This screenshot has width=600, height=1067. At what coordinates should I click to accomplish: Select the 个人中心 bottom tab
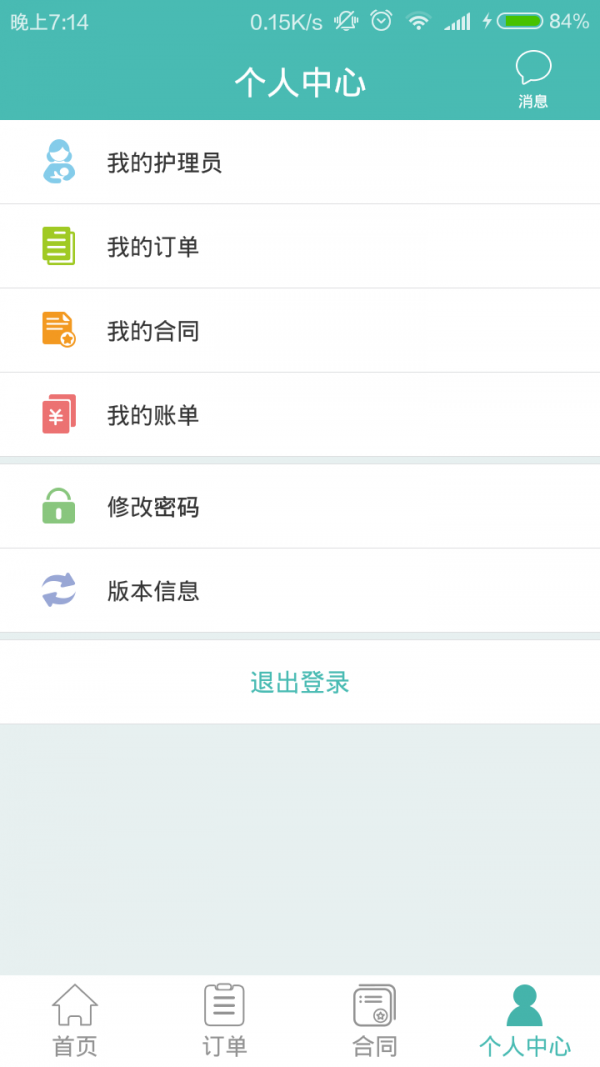(x=524, y=1021)
